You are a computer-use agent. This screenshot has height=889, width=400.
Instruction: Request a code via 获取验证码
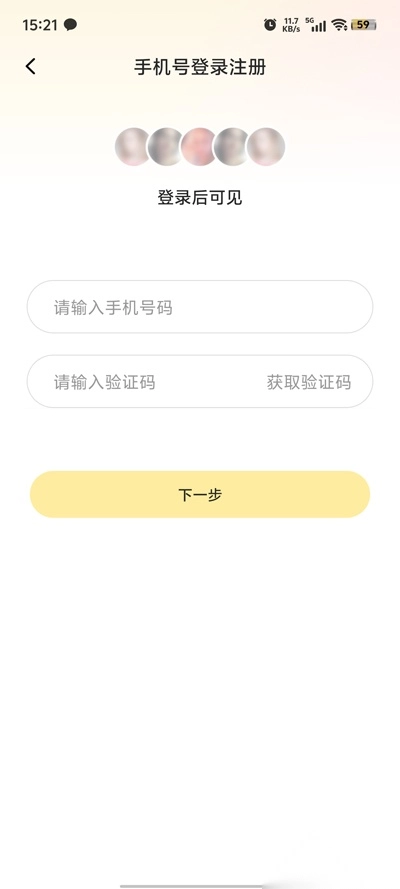[309, 382]
